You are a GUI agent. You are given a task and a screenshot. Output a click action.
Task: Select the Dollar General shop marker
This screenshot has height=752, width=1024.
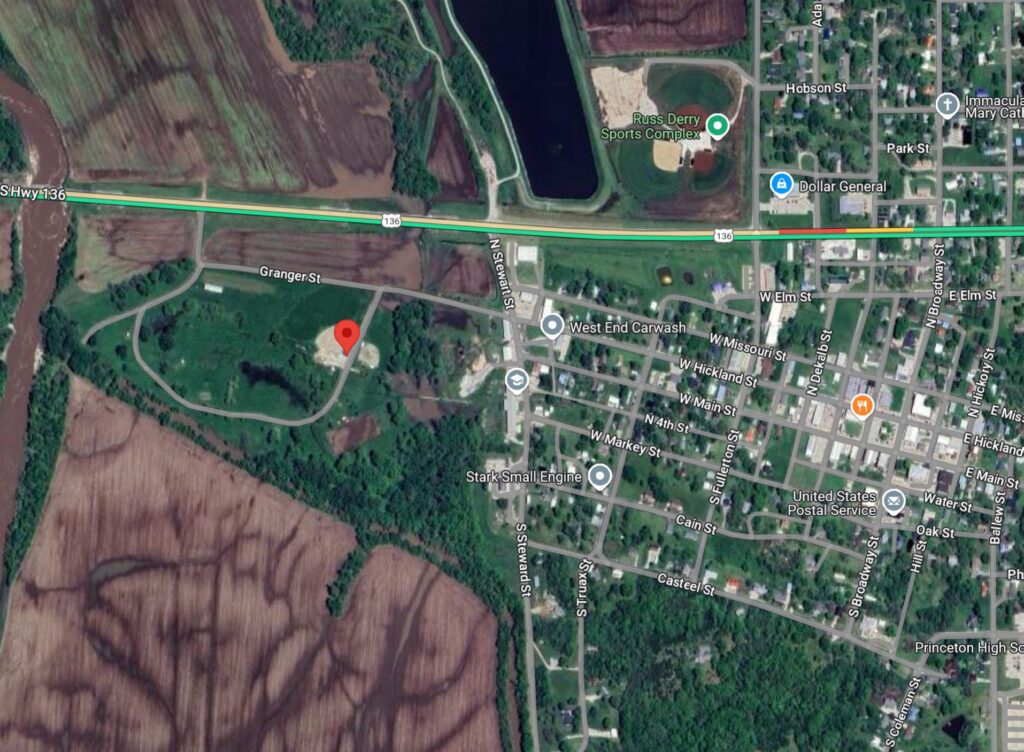[781, 185]
